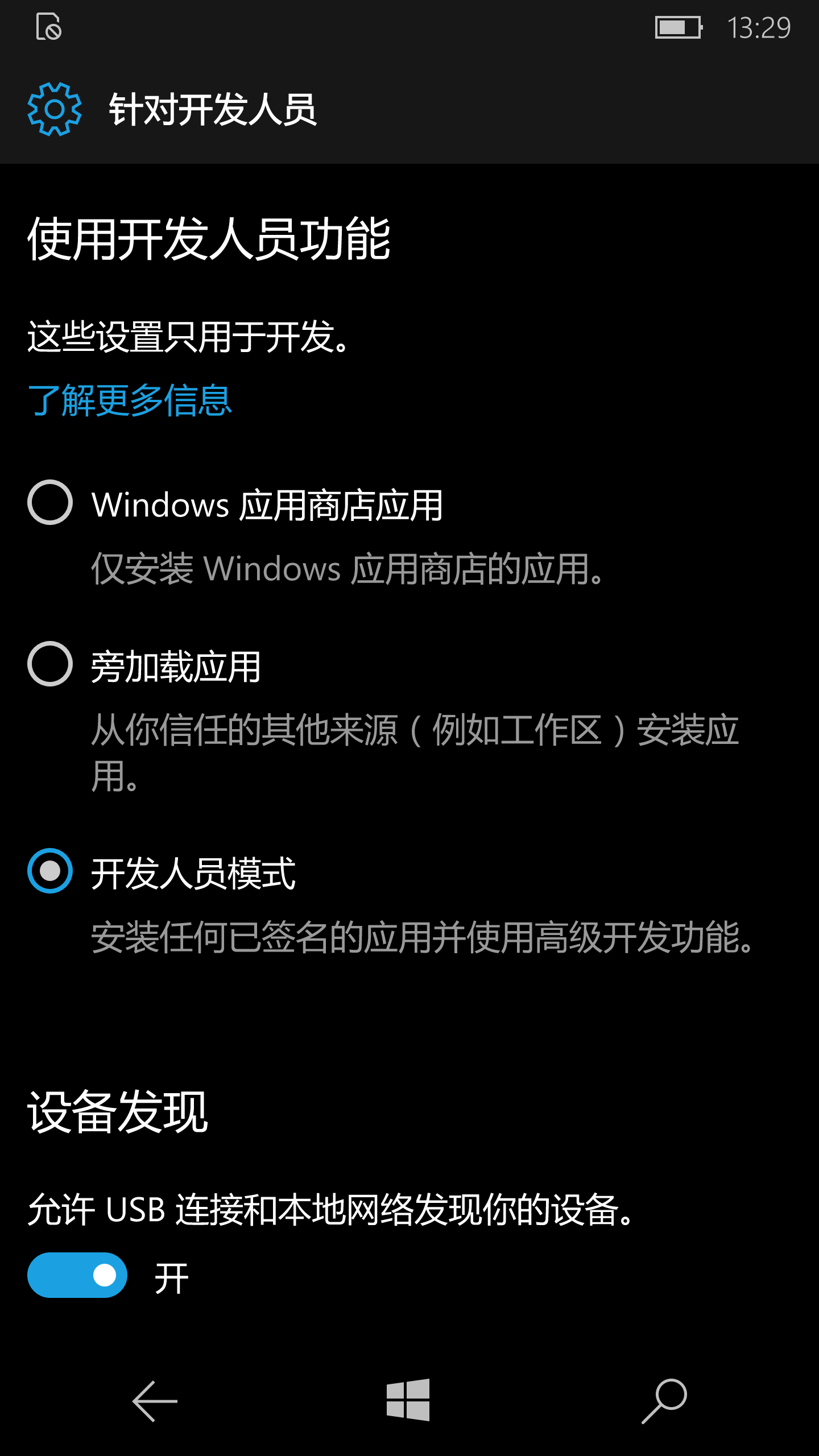Choose the 旁加载应用 radio button
The image size is (819, 1456).
click(x=50, y=664)
